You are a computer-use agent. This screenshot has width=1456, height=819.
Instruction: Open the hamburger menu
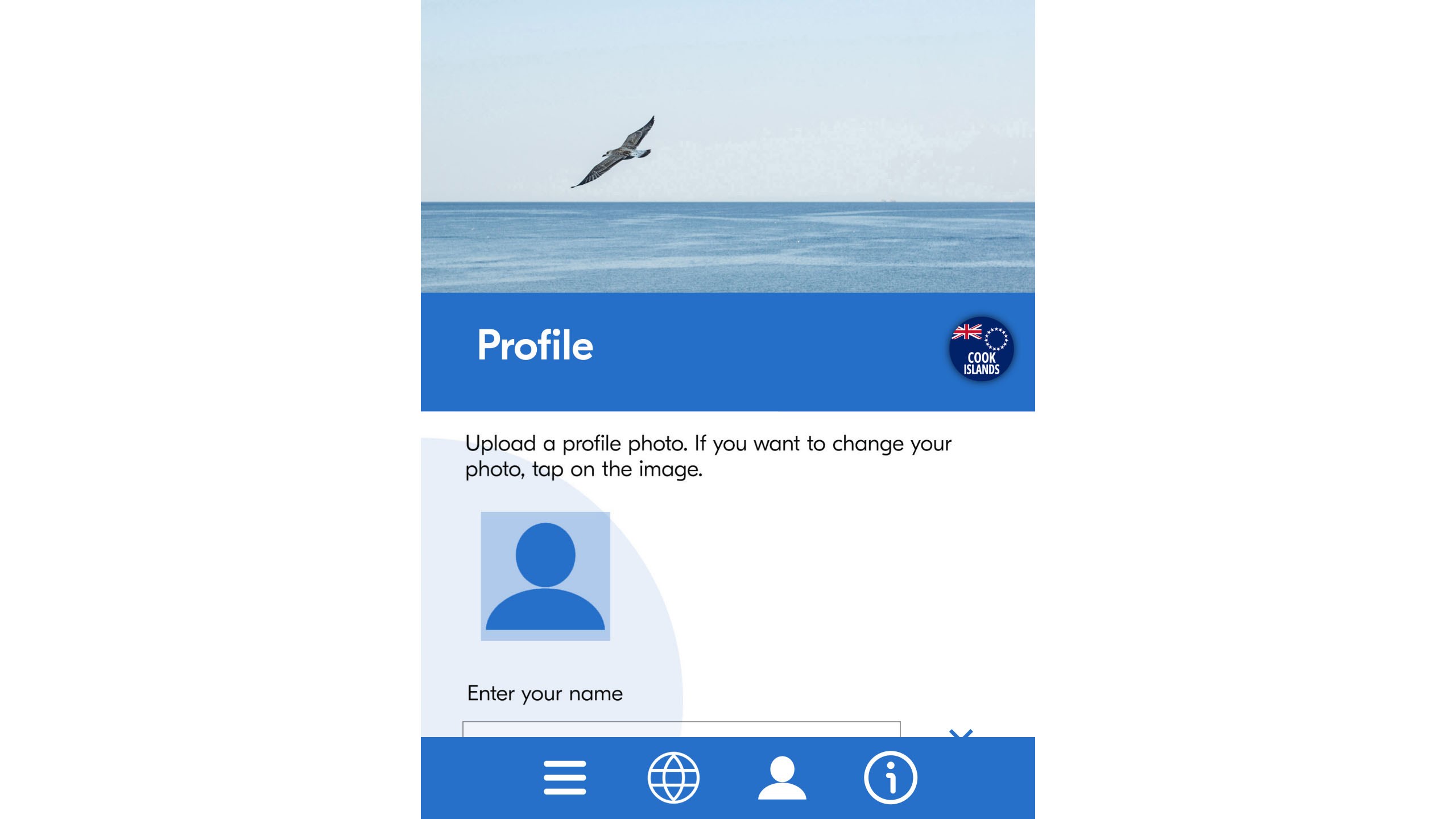(564, 777)
